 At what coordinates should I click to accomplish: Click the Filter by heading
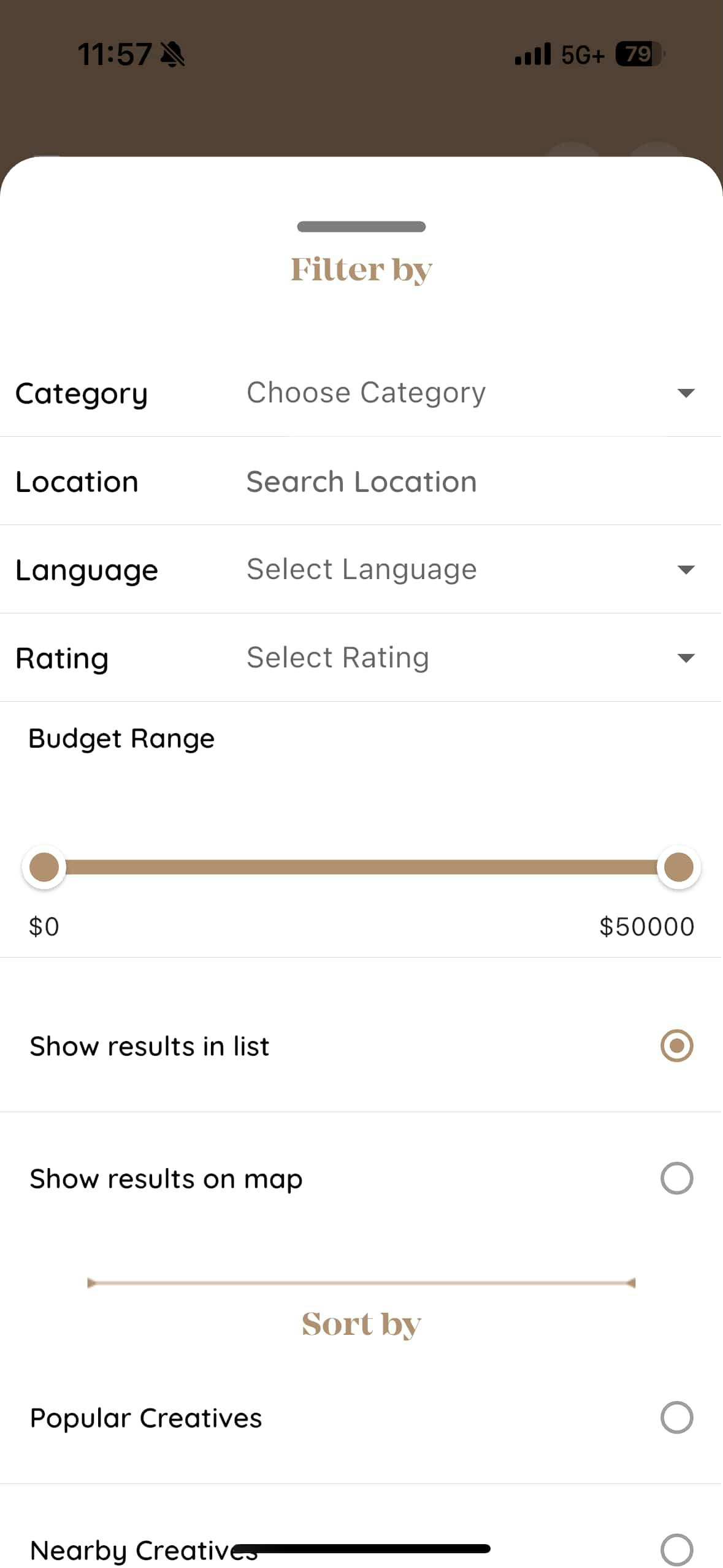[361, 269]
